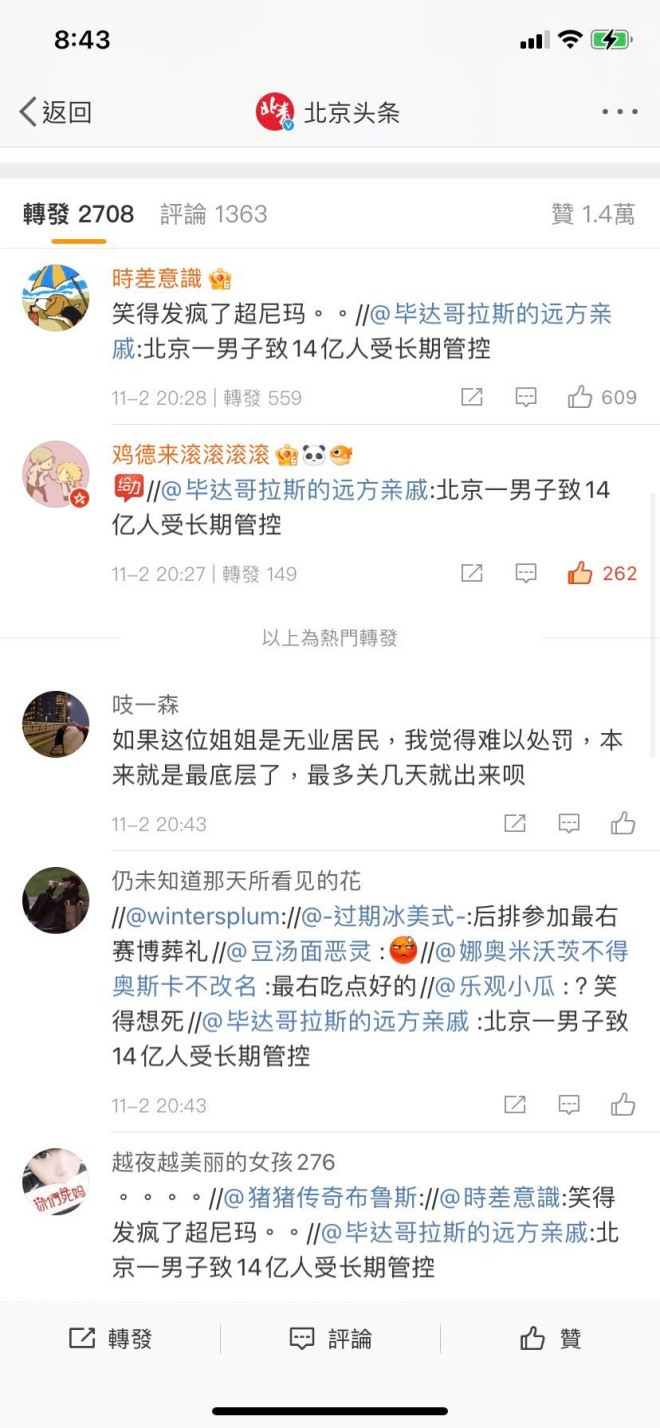Like 時差意識's repost with 609 likes
The image size is (660, 1428).
(x=580, y=398)
